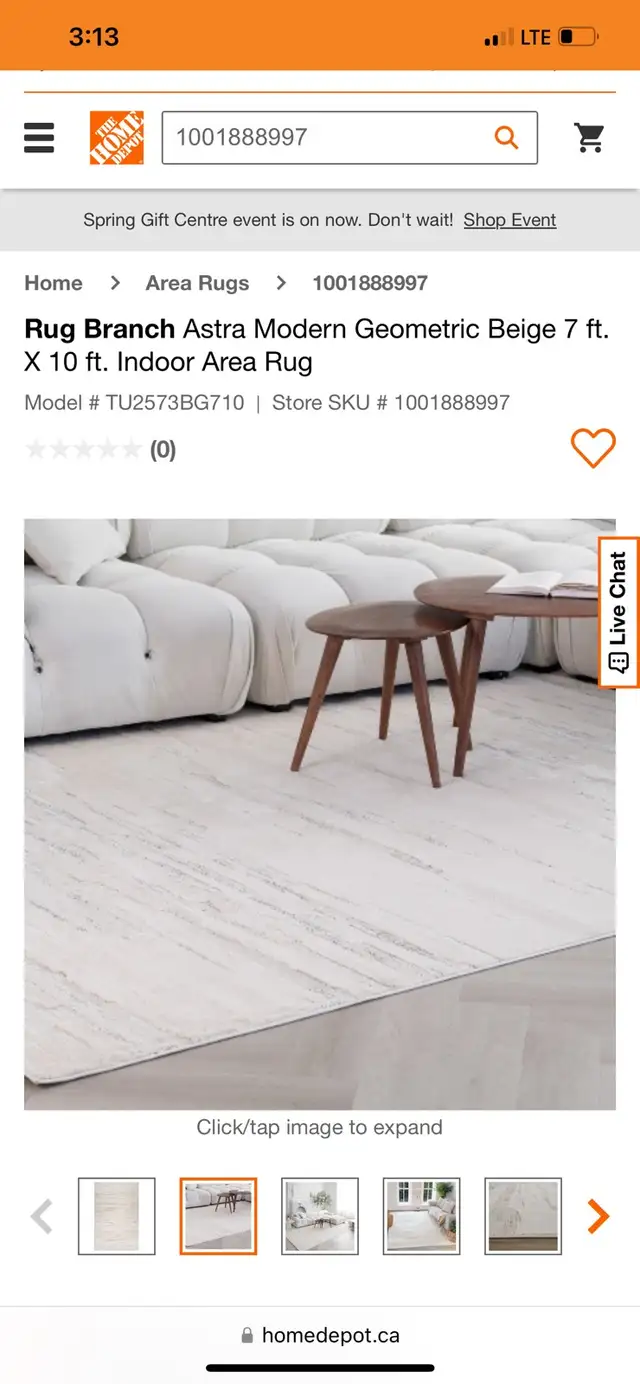Tap the homedepot.ca address bar
640x1384 pixels.
[x=320, y=1335]
